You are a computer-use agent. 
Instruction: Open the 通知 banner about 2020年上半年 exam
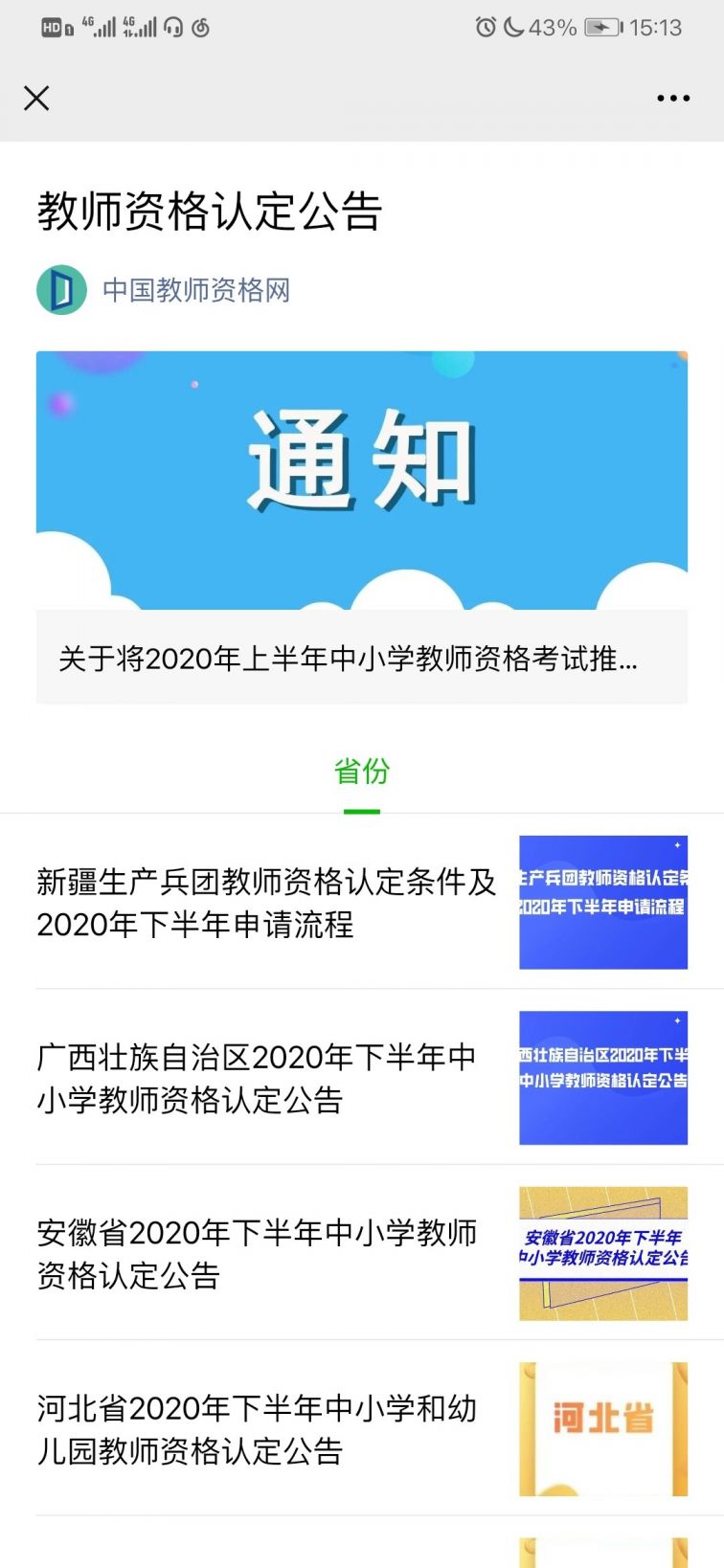(x=362, y=527)
